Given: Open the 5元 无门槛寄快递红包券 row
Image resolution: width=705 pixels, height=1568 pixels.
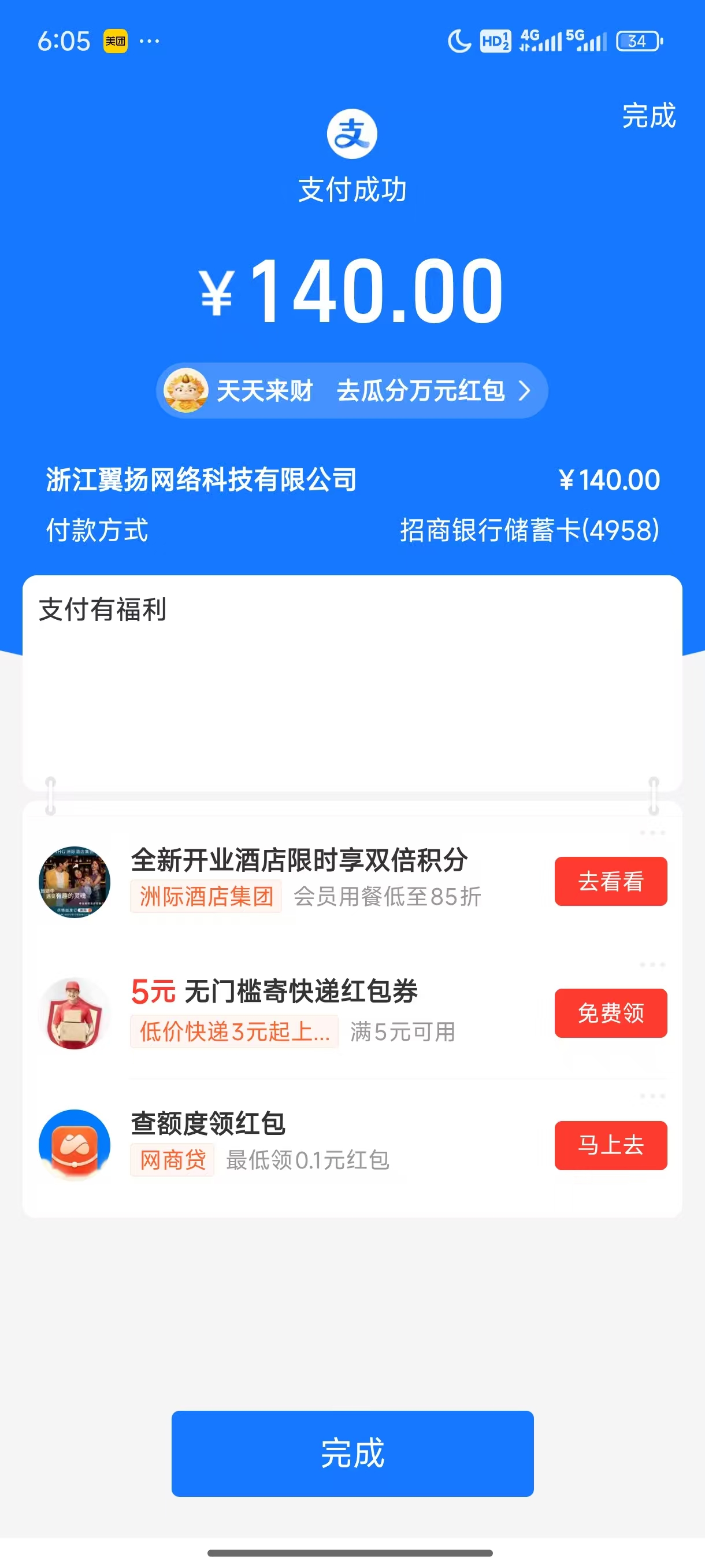Looking at the screenshot, I should click(274, 1011).
